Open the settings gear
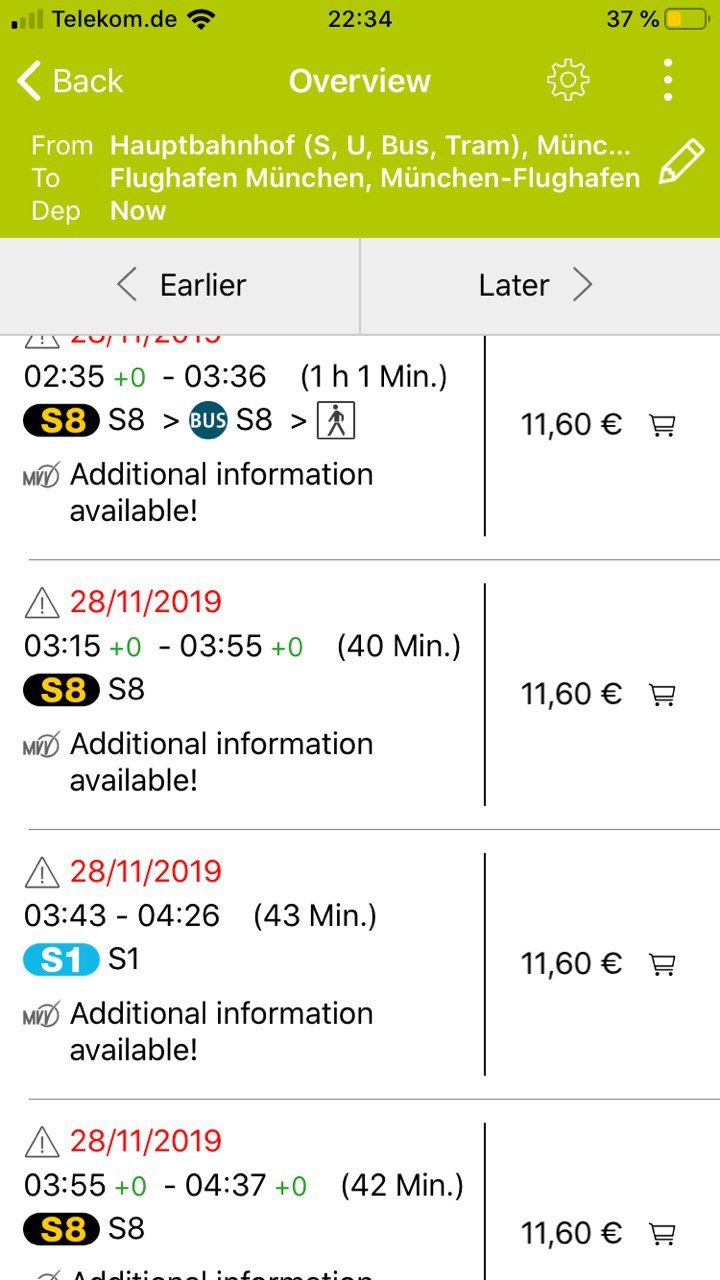This screenshot has width=720, height=1280. pyautogui.click(x=568, y=80)
